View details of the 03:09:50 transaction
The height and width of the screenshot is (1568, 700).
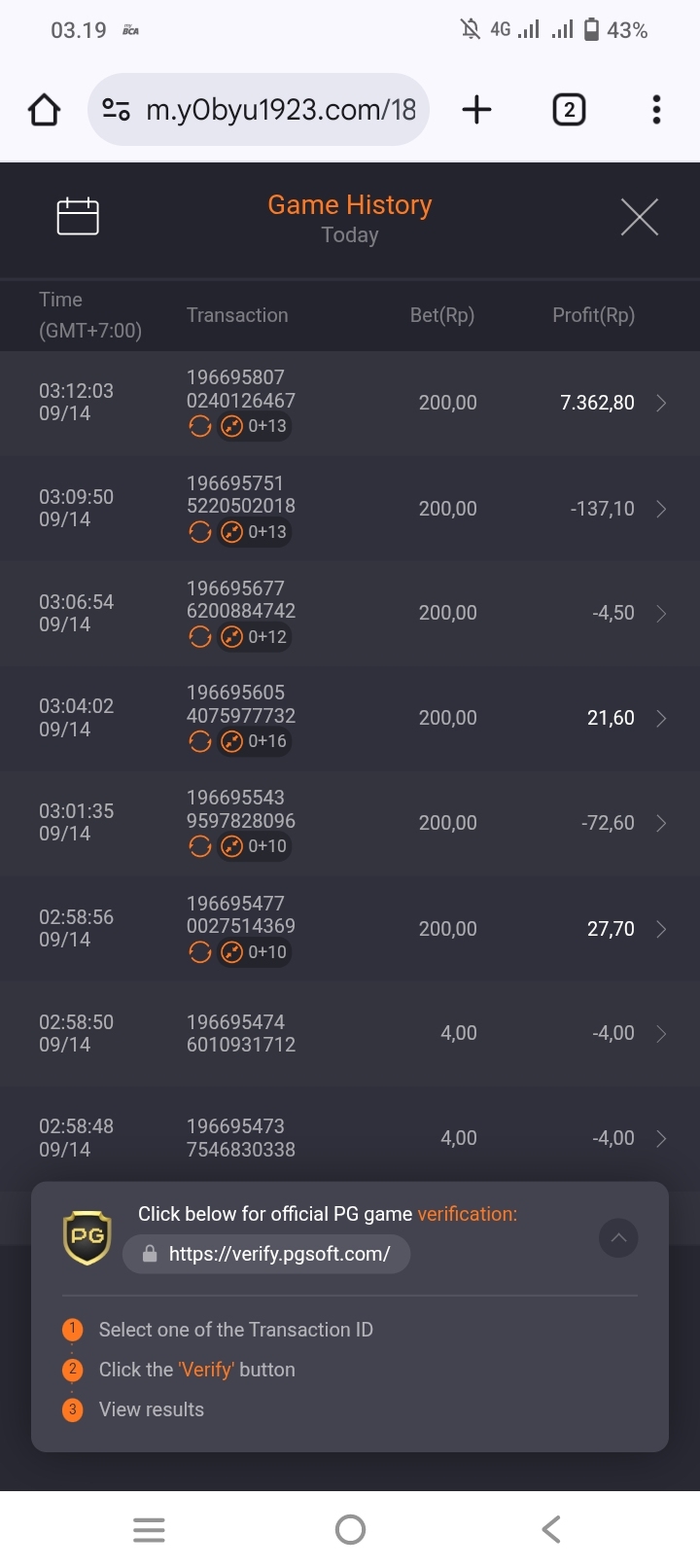click(350, 508)
